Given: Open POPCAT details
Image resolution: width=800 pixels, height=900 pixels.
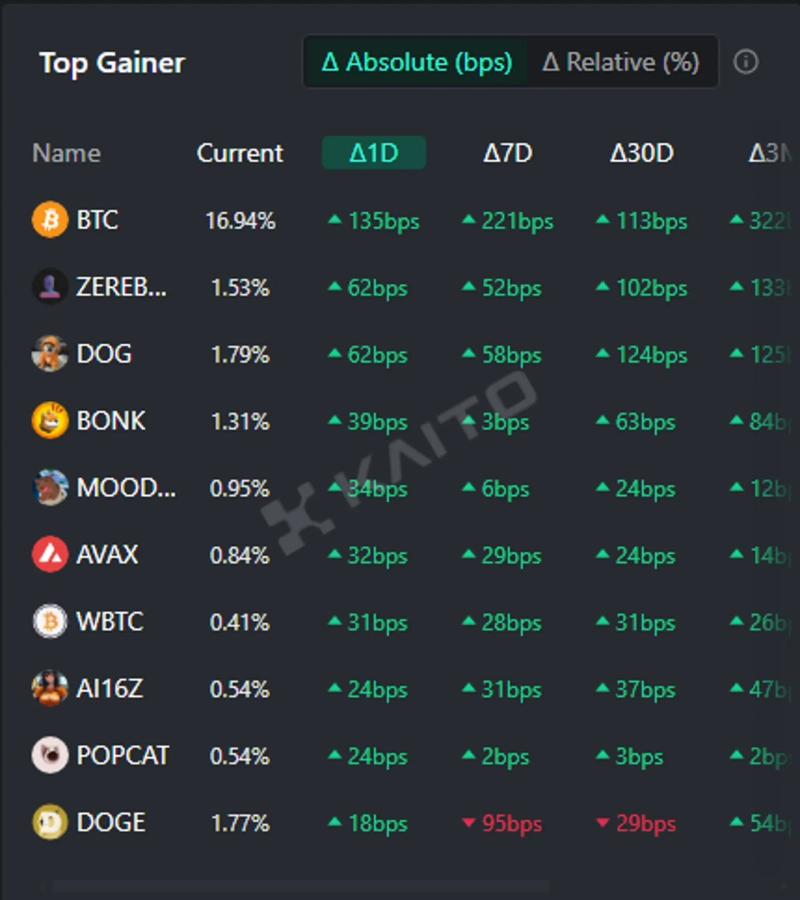Looking at the screenshot, I should [x=122, y=756].
